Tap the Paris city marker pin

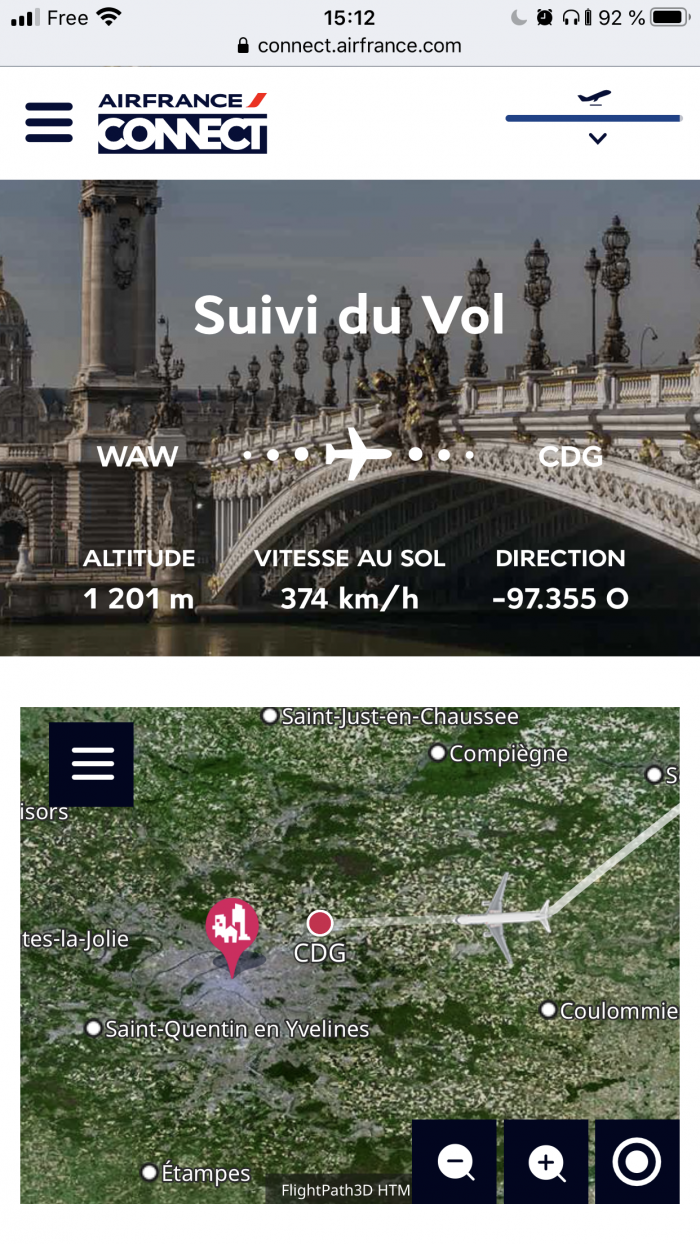click(232, 929)
